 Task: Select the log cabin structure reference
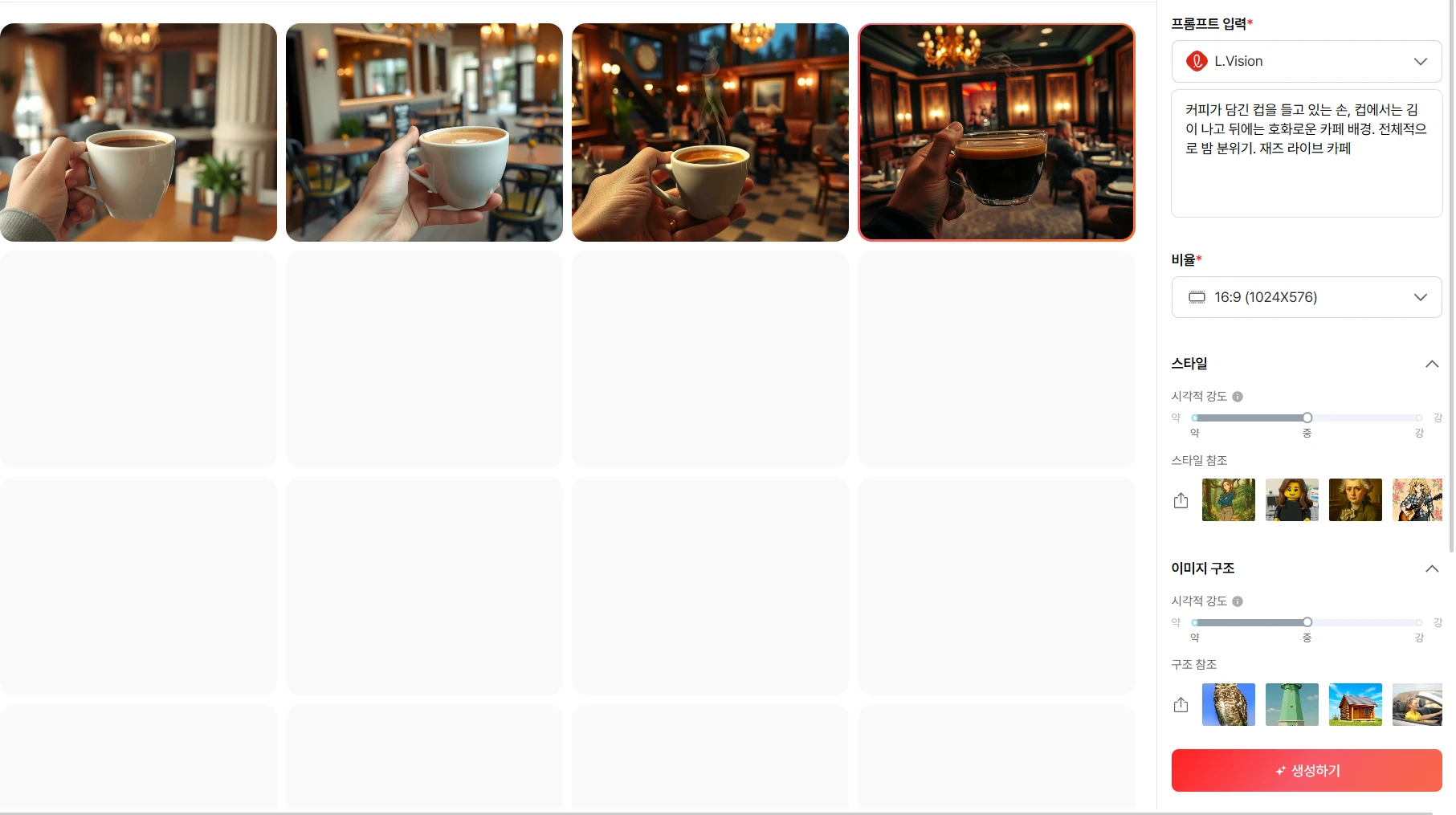[1355, 704]
